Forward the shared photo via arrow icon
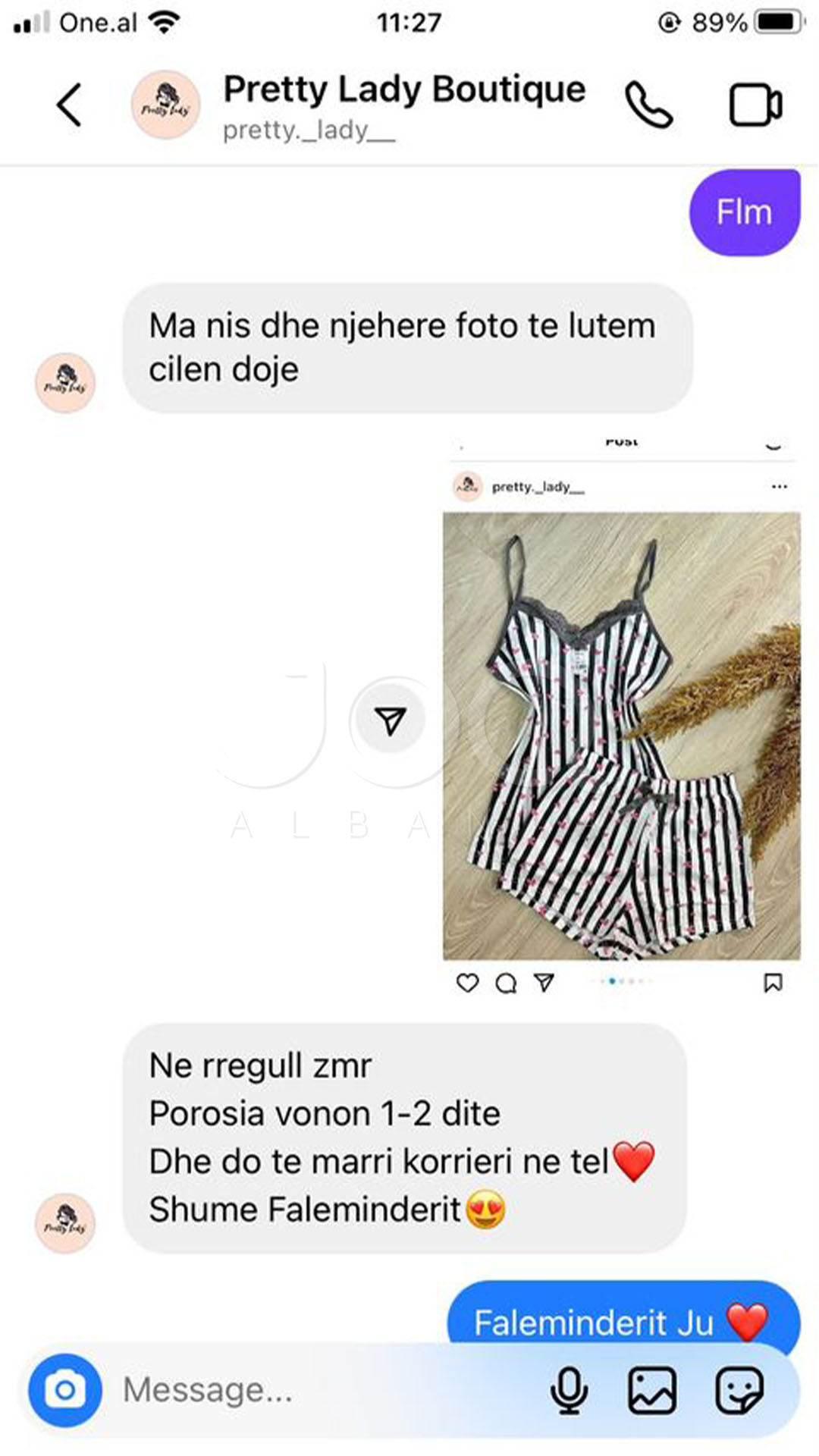This screenshot has width=819, height=1456. [x=391, y=720]
